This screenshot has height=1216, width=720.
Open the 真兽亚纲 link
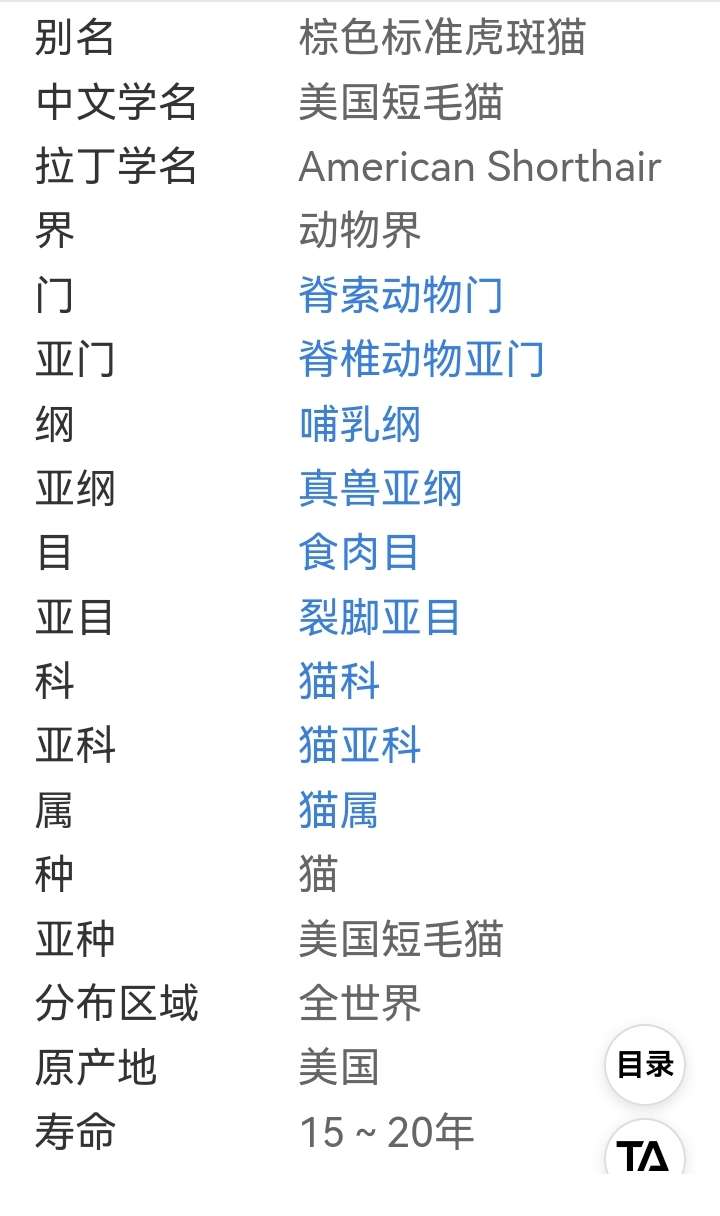tap(380, 489)
